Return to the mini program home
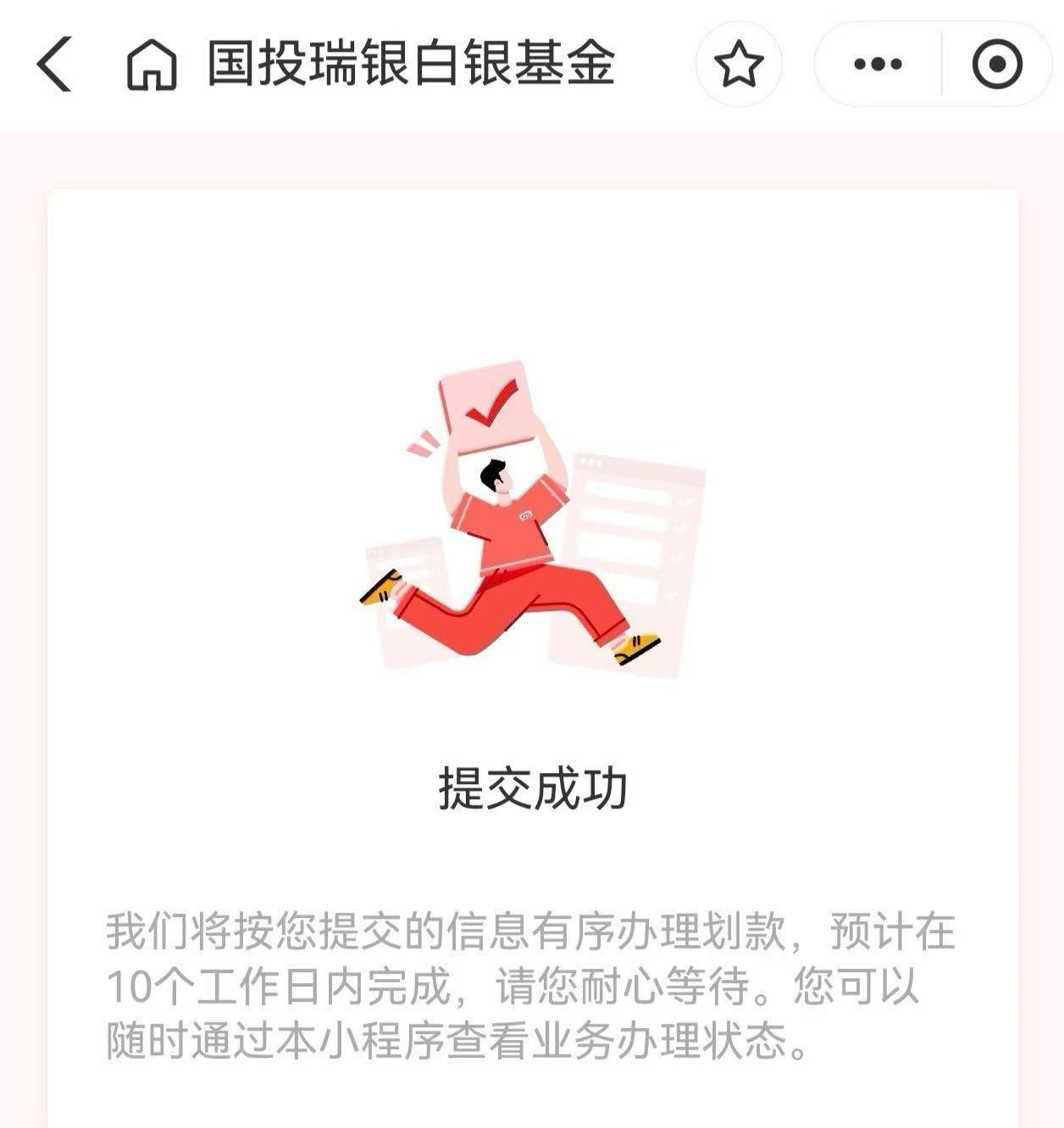The height and width of the screenshot is (1128, 1064). tap(151, 65)
